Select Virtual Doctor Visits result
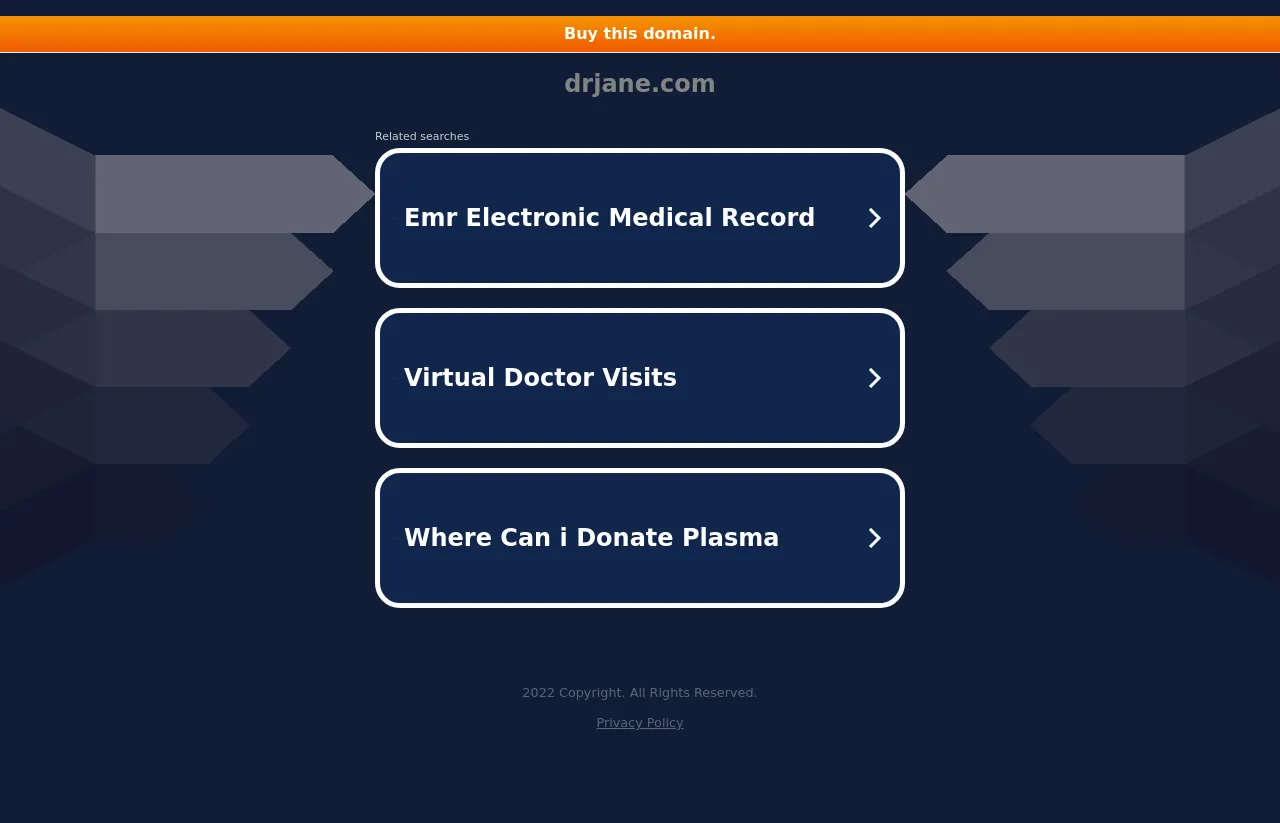This screenshot has height=823, width=1280. pos(639,378)
